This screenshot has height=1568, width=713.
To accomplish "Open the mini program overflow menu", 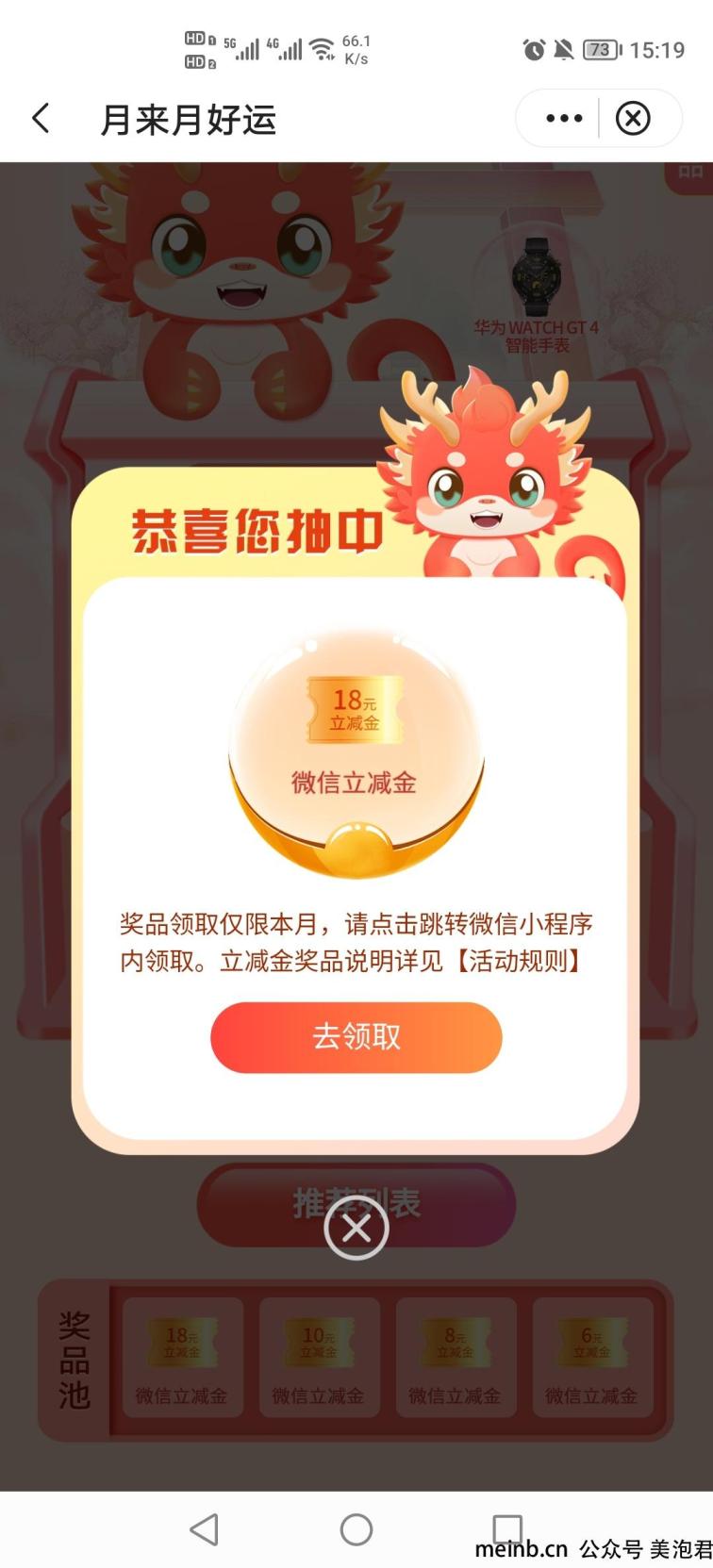I will [563, 119].
